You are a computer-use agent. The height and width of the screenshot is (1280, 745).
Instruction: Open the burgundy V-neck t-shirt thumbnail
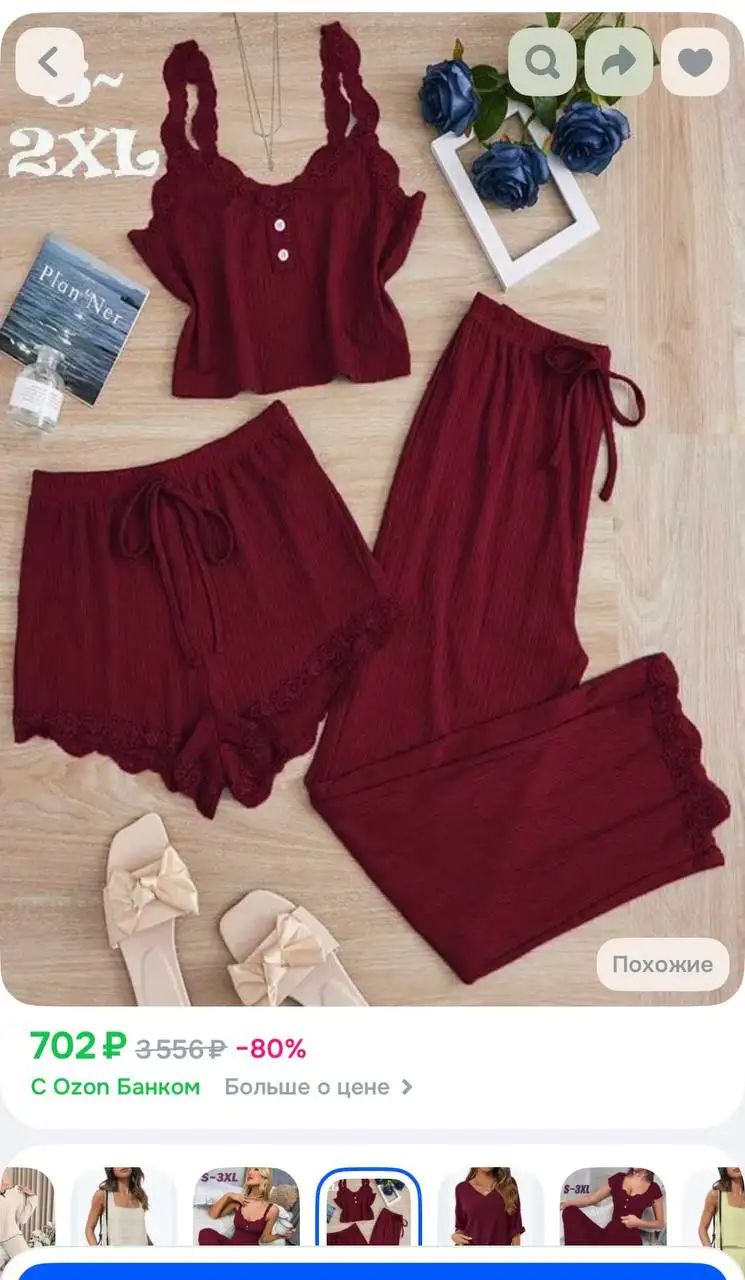pyautogui.click(x=490, y=1206)
